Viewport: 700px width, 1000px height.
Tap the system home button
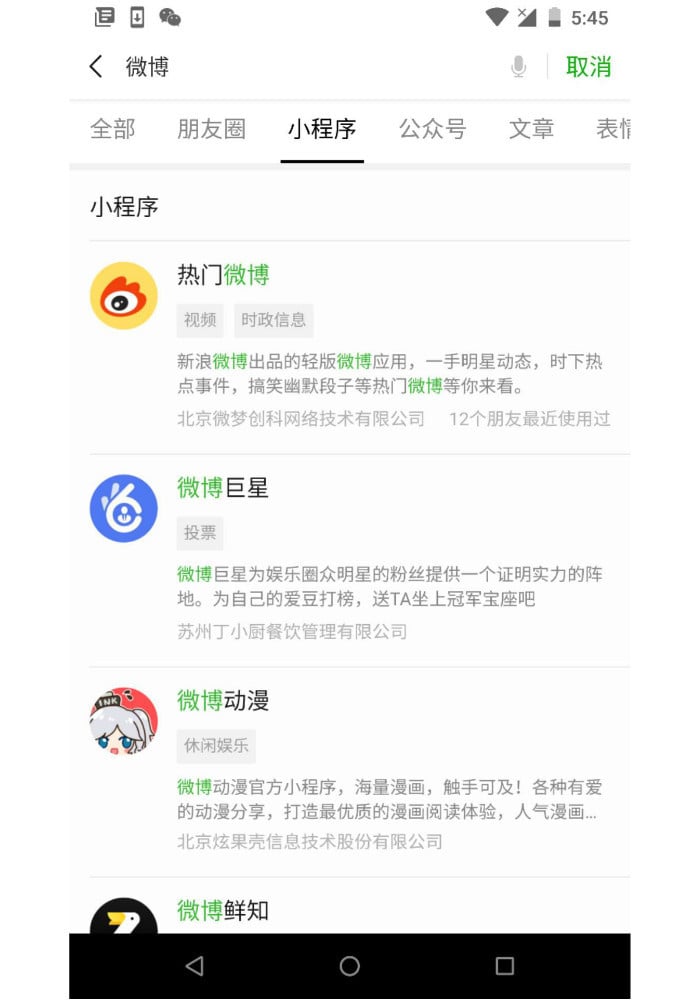349,966
